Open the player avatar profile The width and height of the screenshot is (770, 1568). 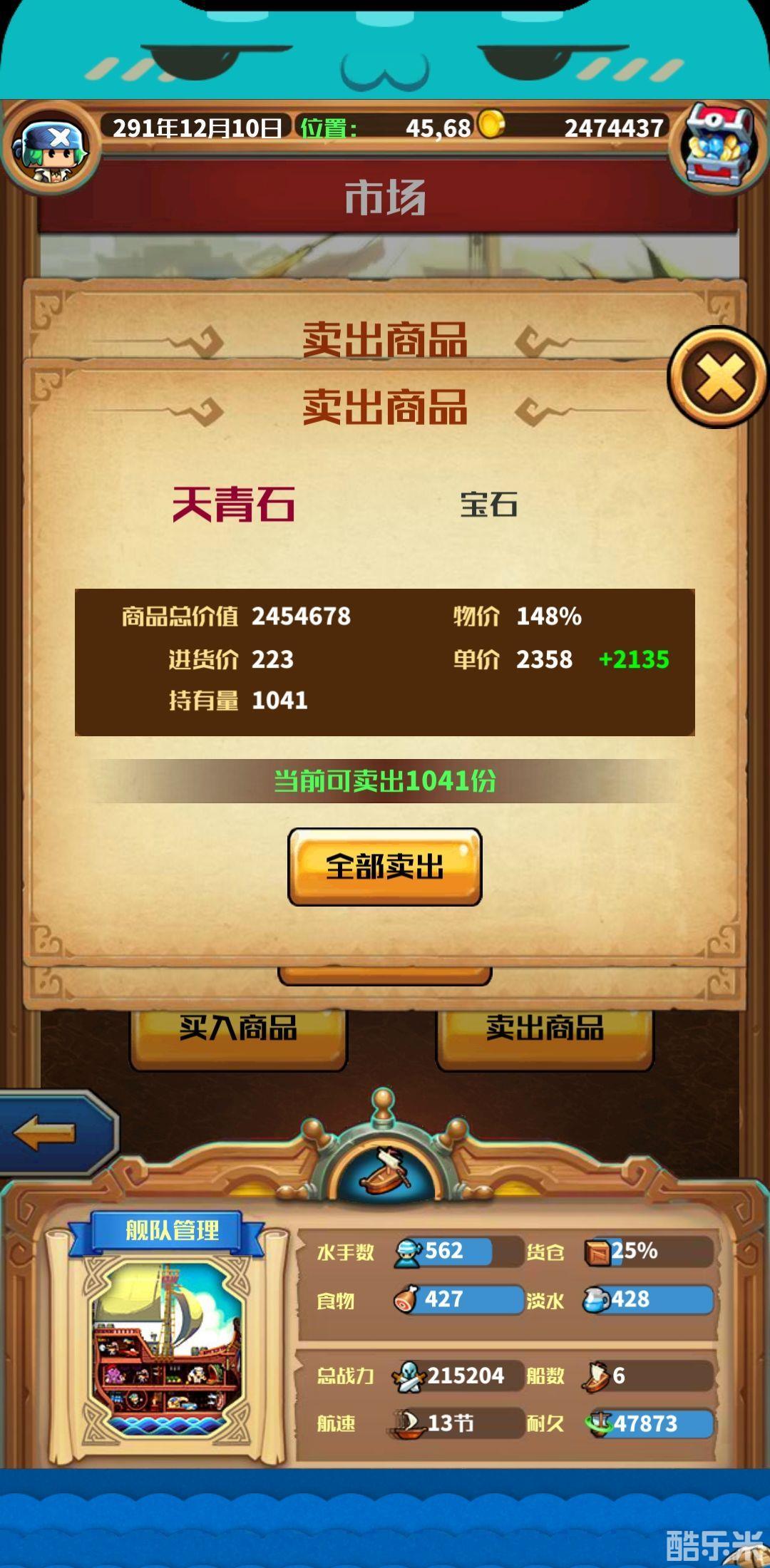pyautogui.click(x=51, y=146)
